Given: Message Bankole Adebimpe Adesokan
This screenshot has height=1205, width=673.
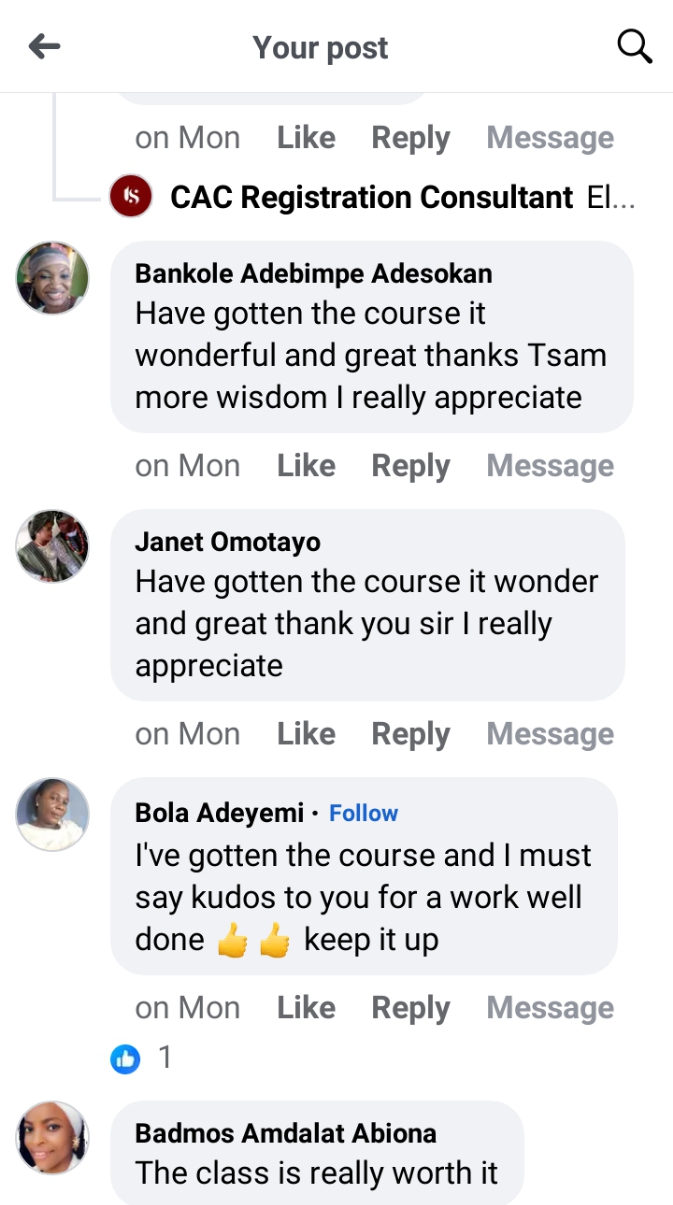Looking at the screenshot, I should (x=550, y=466).
